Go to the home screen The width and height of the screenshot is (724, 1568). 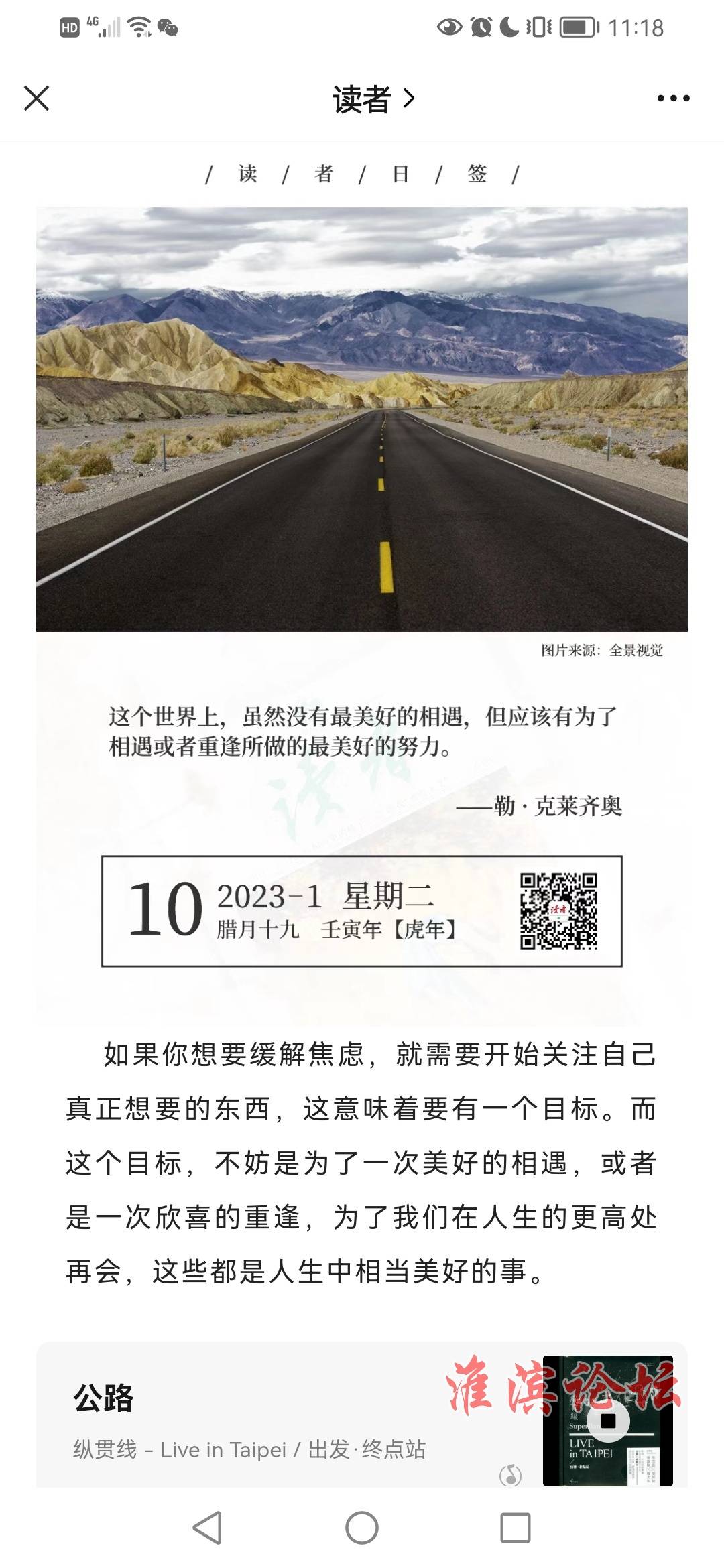[x=362, y=1528]
